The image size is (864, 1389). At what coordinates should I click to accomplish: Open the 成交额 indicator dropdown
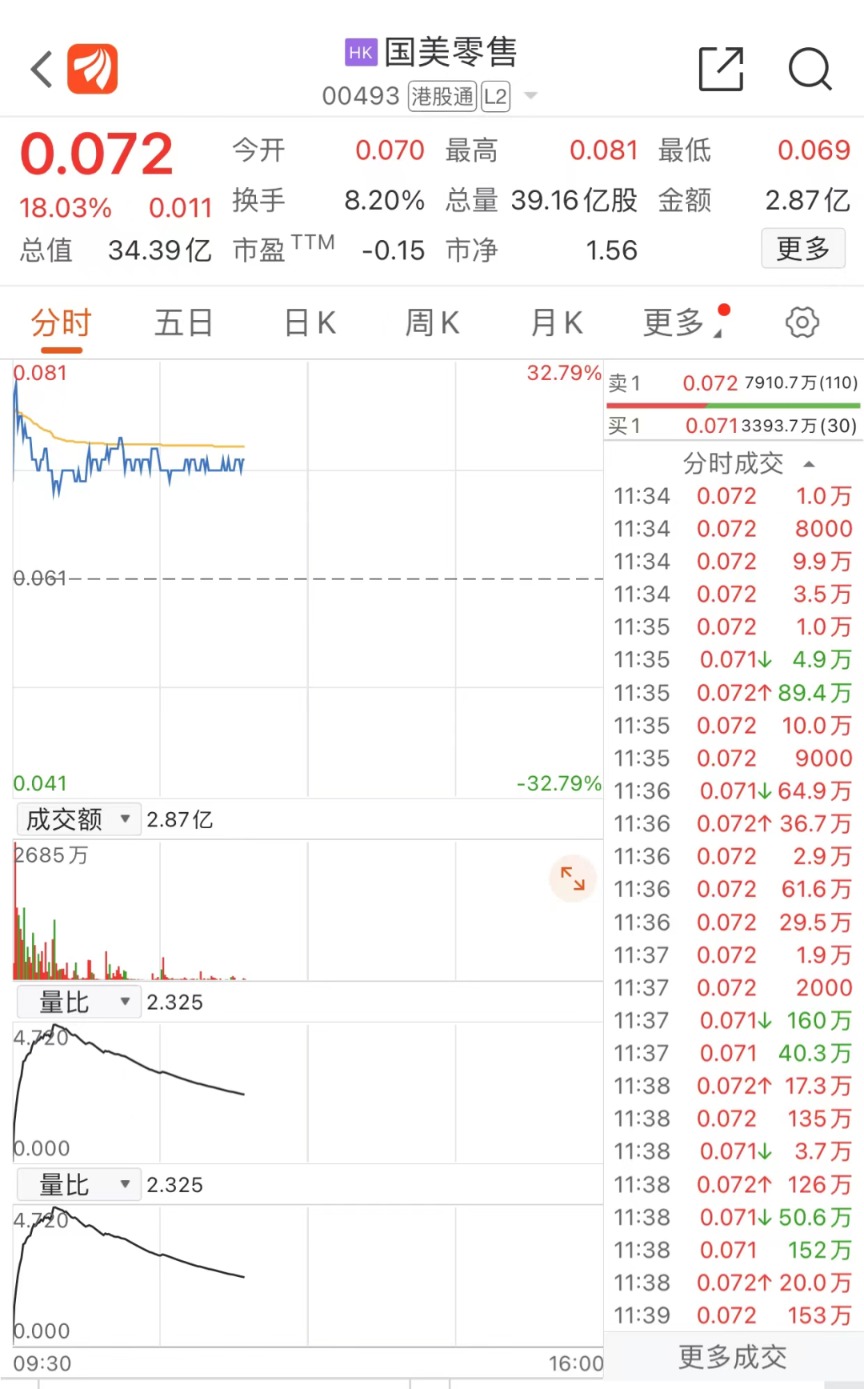pos(79,820)
